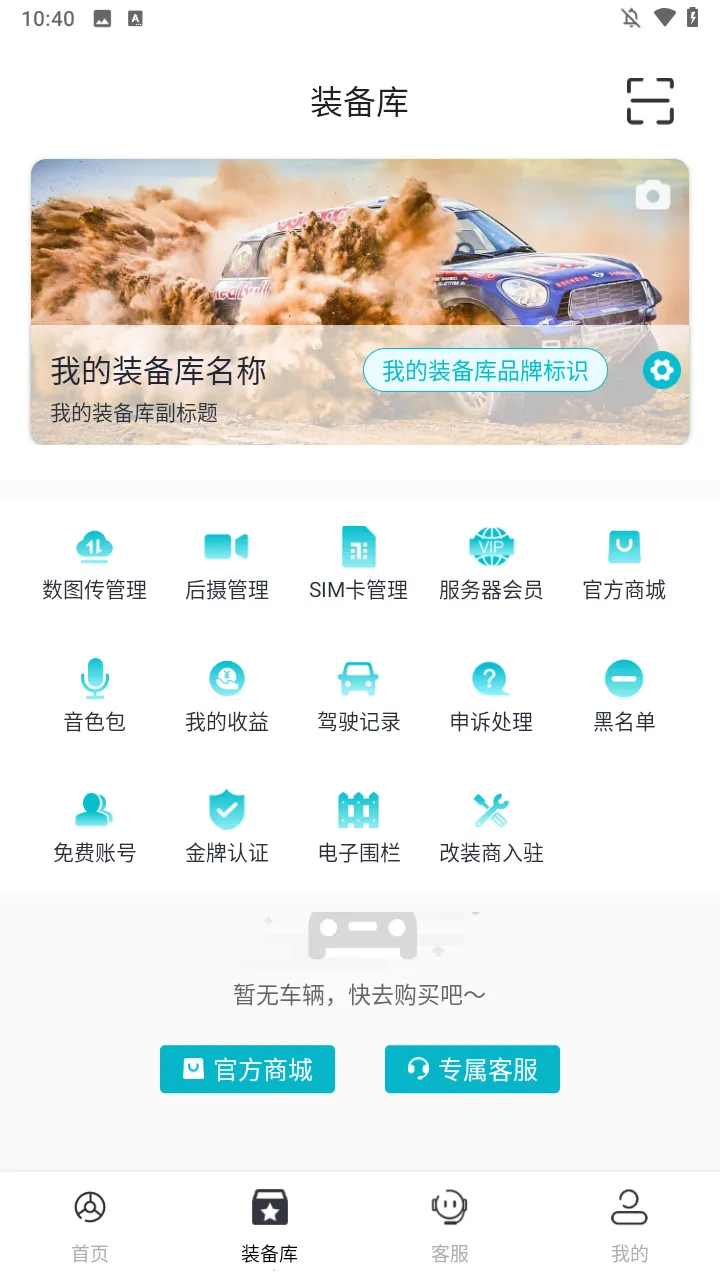Tap the camera icon on the banner

tap(652, 194)
